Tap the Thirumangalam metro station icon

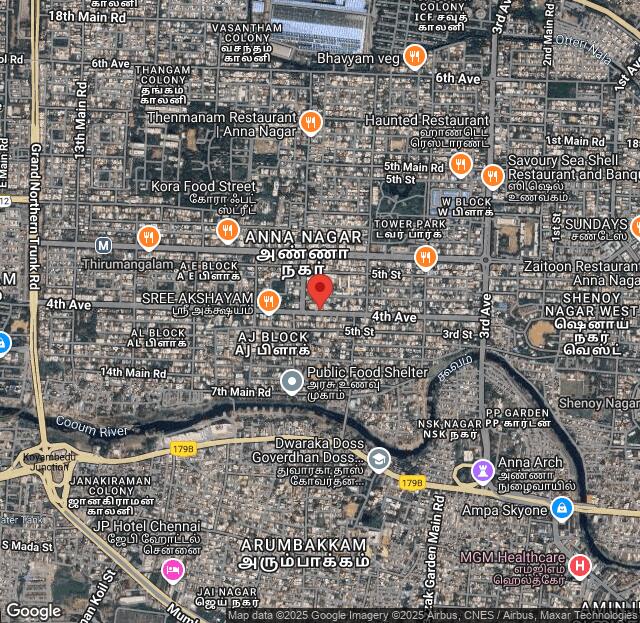point(103,245)
